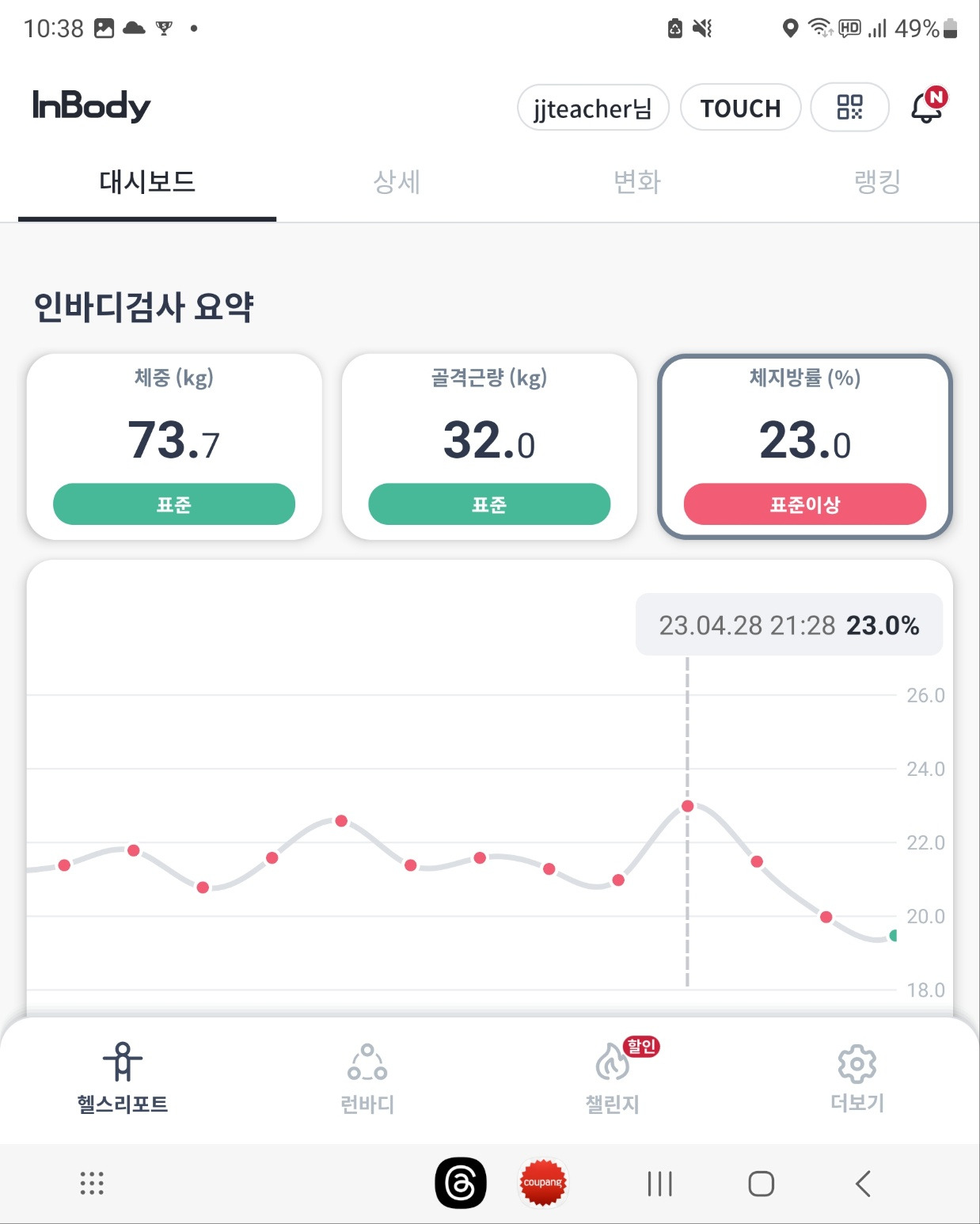This screenshot has height=1224, width=980.
Task: Open the Coupang app from the taskbar
Action: point(543,1183)
